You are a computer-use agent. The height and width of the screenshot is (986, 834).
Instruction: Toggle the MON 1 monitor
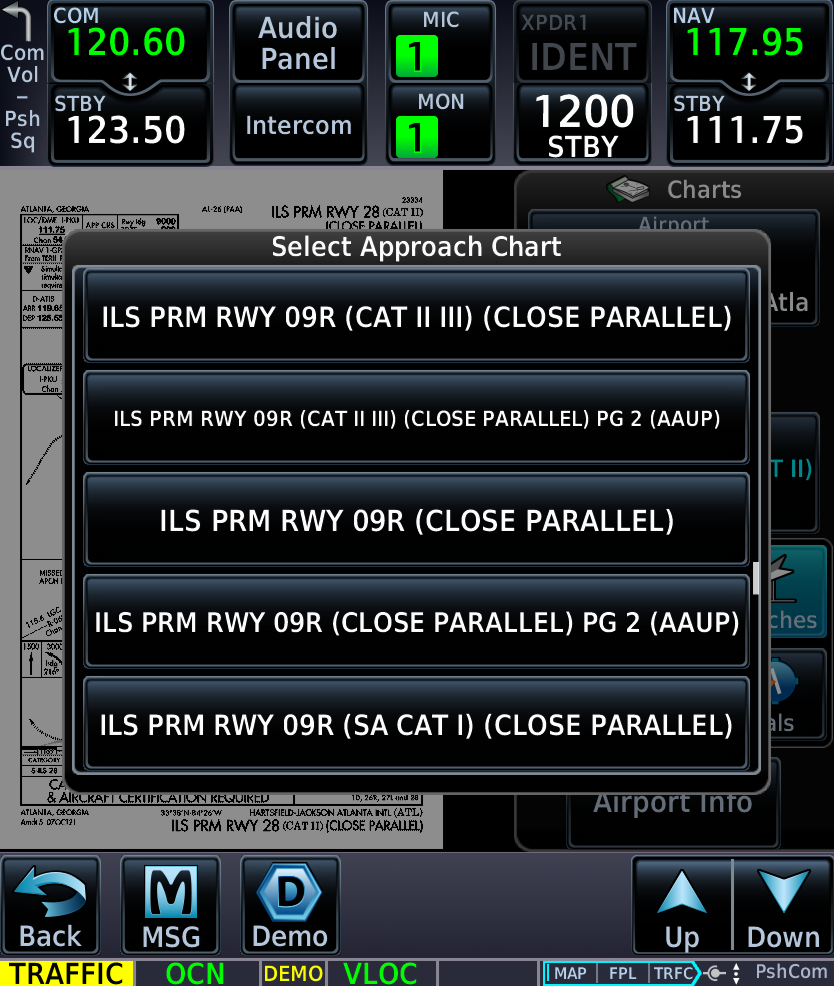pos(441,125)
